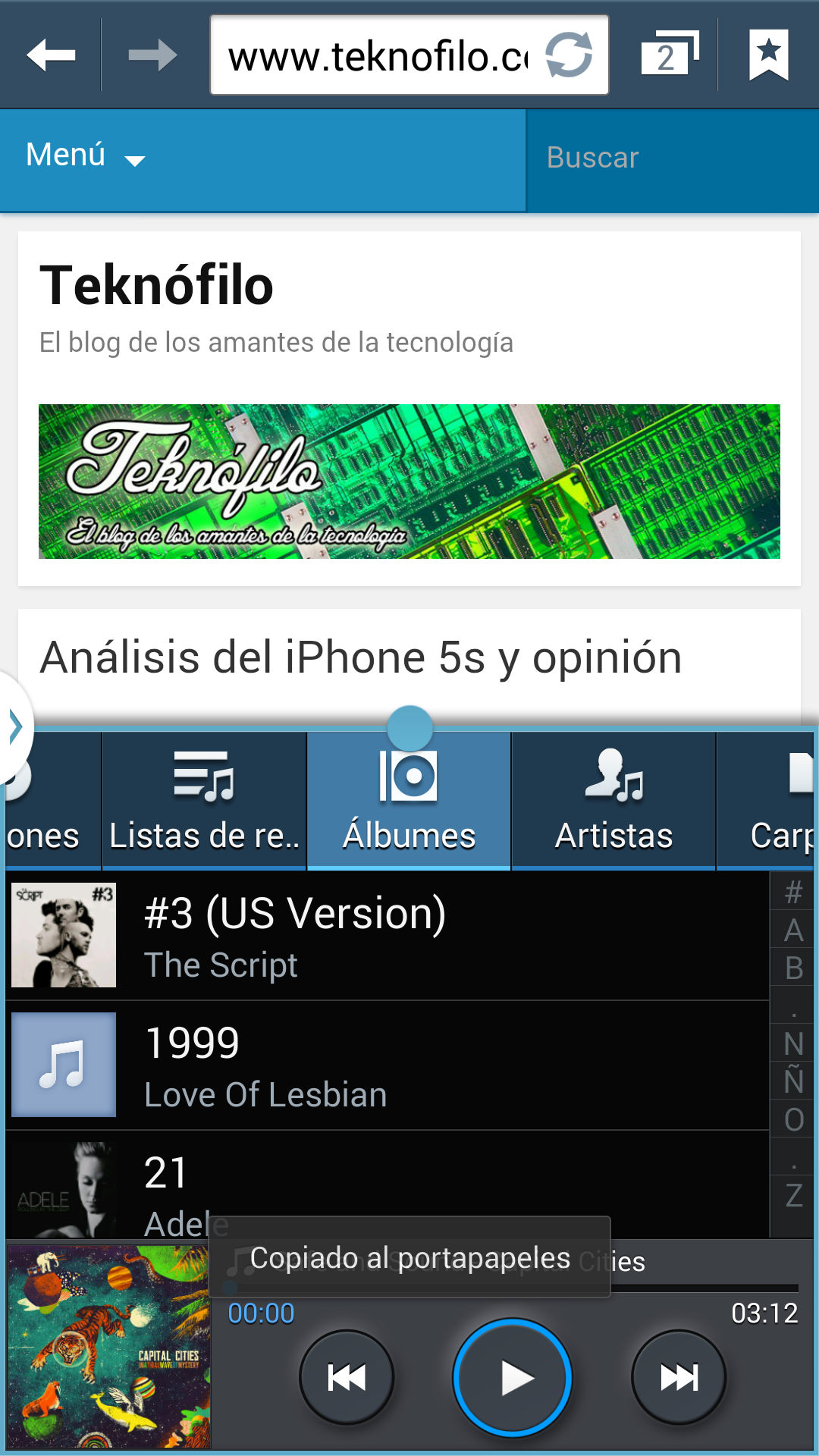
Task: Open the browser tabs switcher
Action: pos(667,55)
